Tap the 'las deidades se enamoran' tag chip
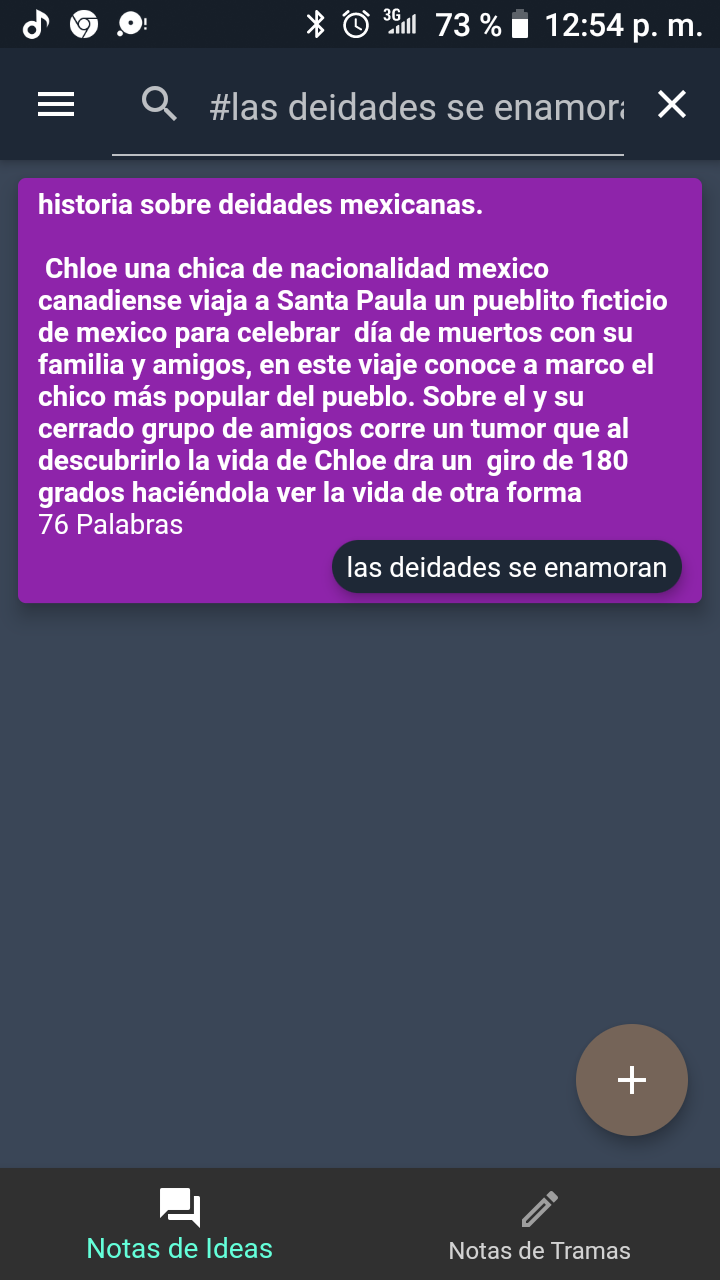Viewport: 720px width, 1280px height. coord(507,567)
